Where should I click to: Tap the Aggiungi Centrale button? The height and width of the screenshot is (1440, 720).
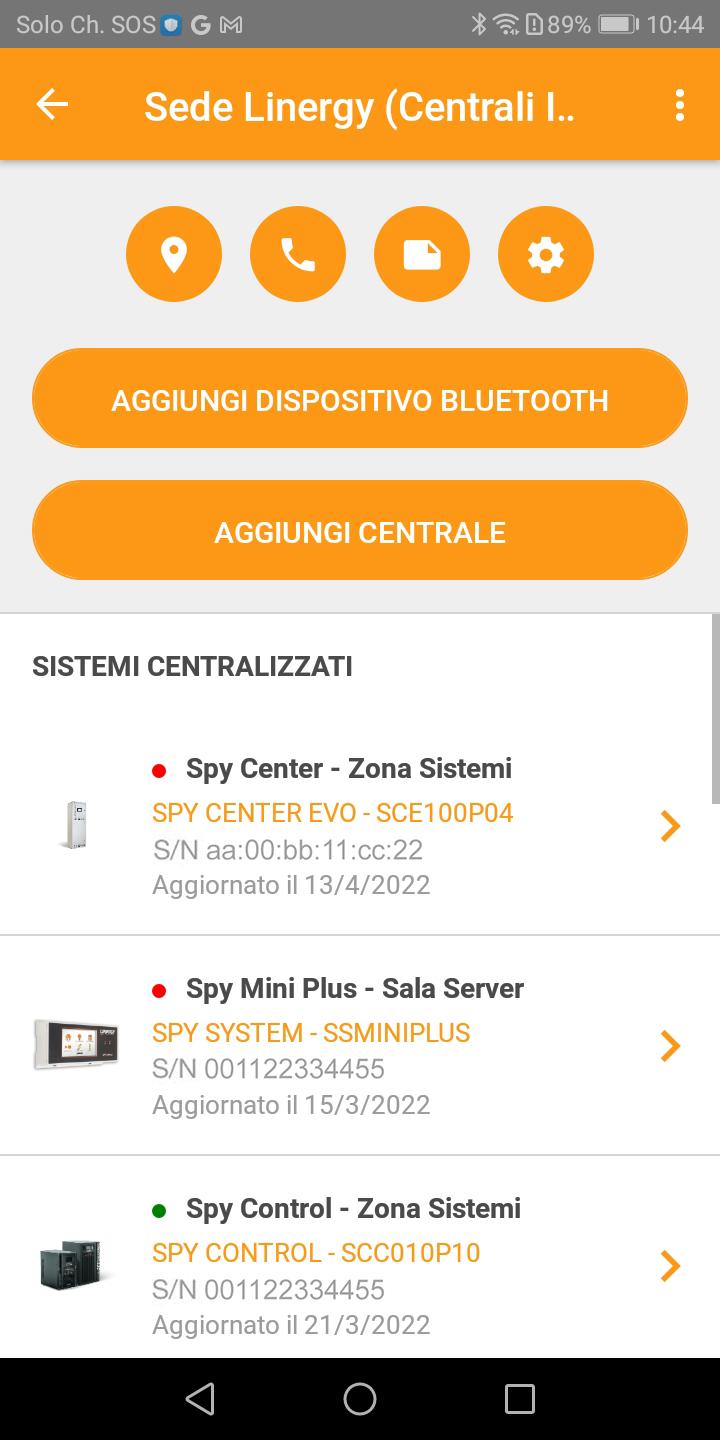click(360, 532)
